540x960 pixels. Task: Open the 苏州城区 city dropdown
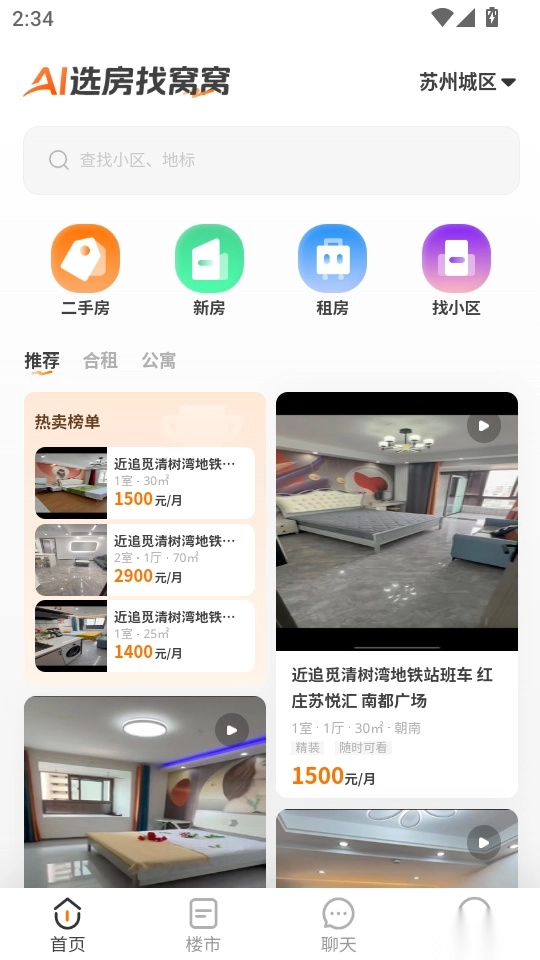click(467, 81)
